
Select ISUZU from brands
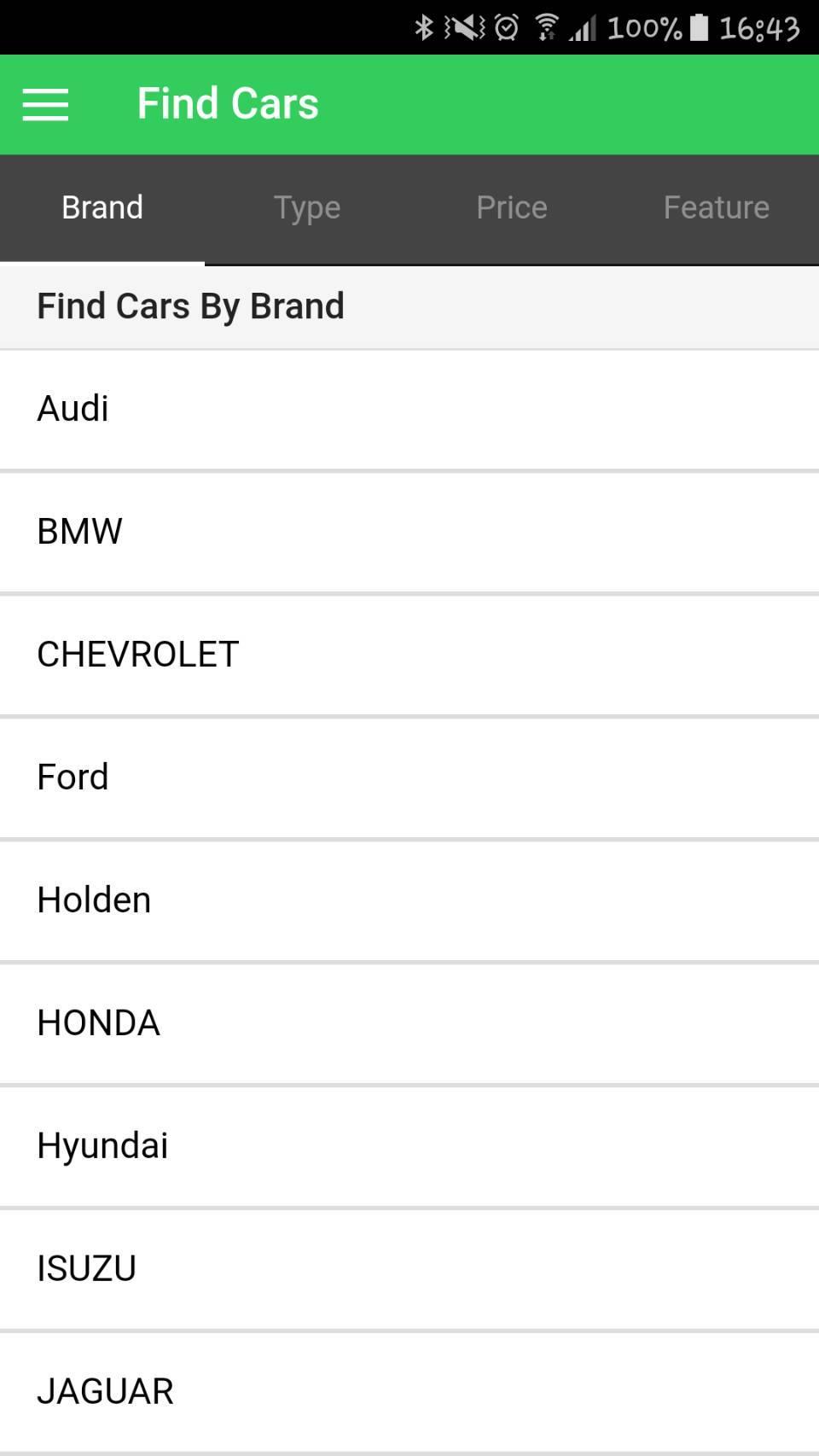[x=409, y=1269]
